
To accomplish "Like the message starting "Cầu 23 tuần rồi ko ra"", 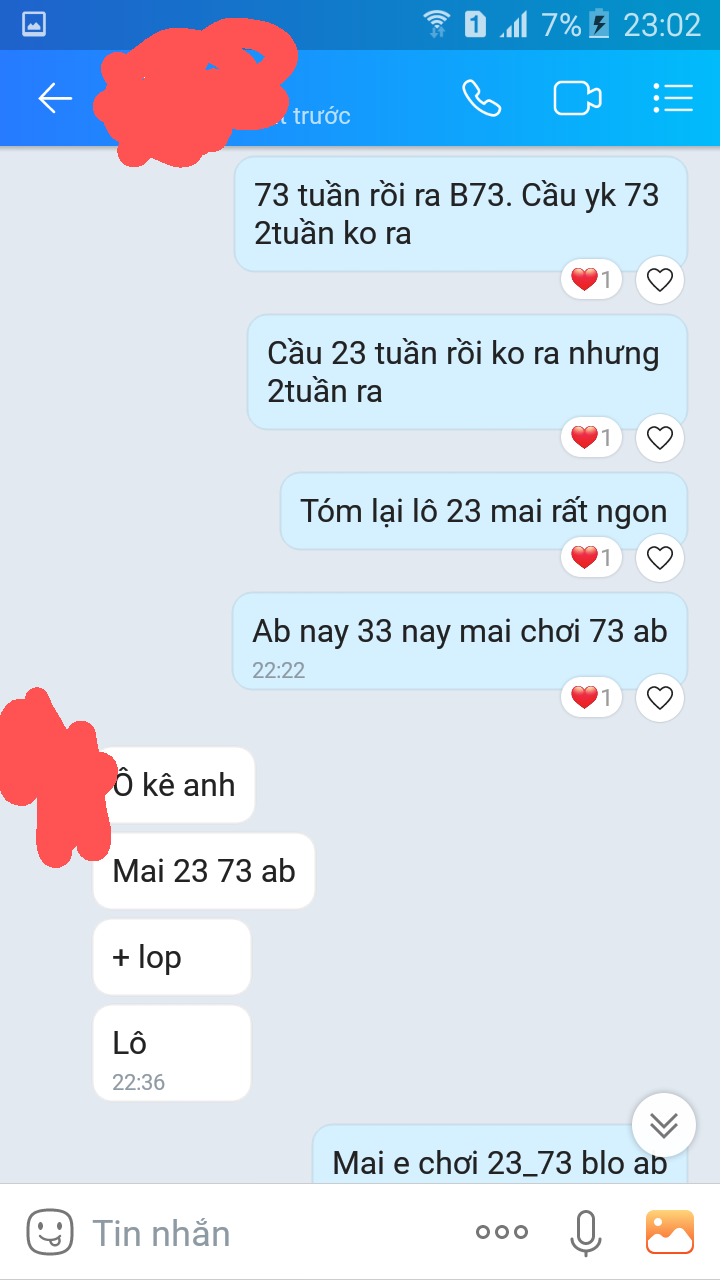I will point(659,438).
